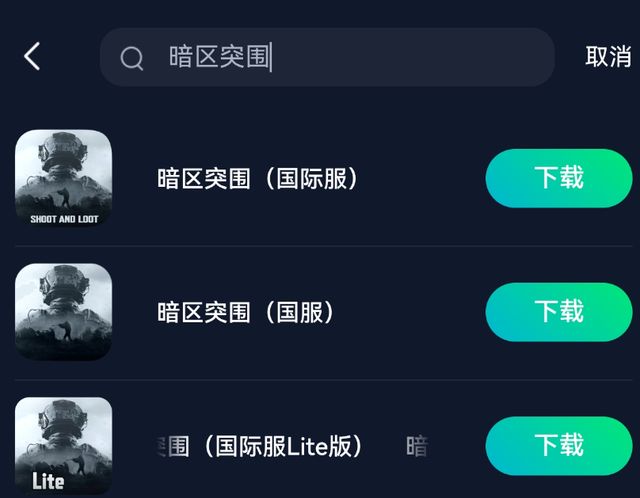
Task: Open the 暗区突围（国服）result
Action: (x=246, y=313)
